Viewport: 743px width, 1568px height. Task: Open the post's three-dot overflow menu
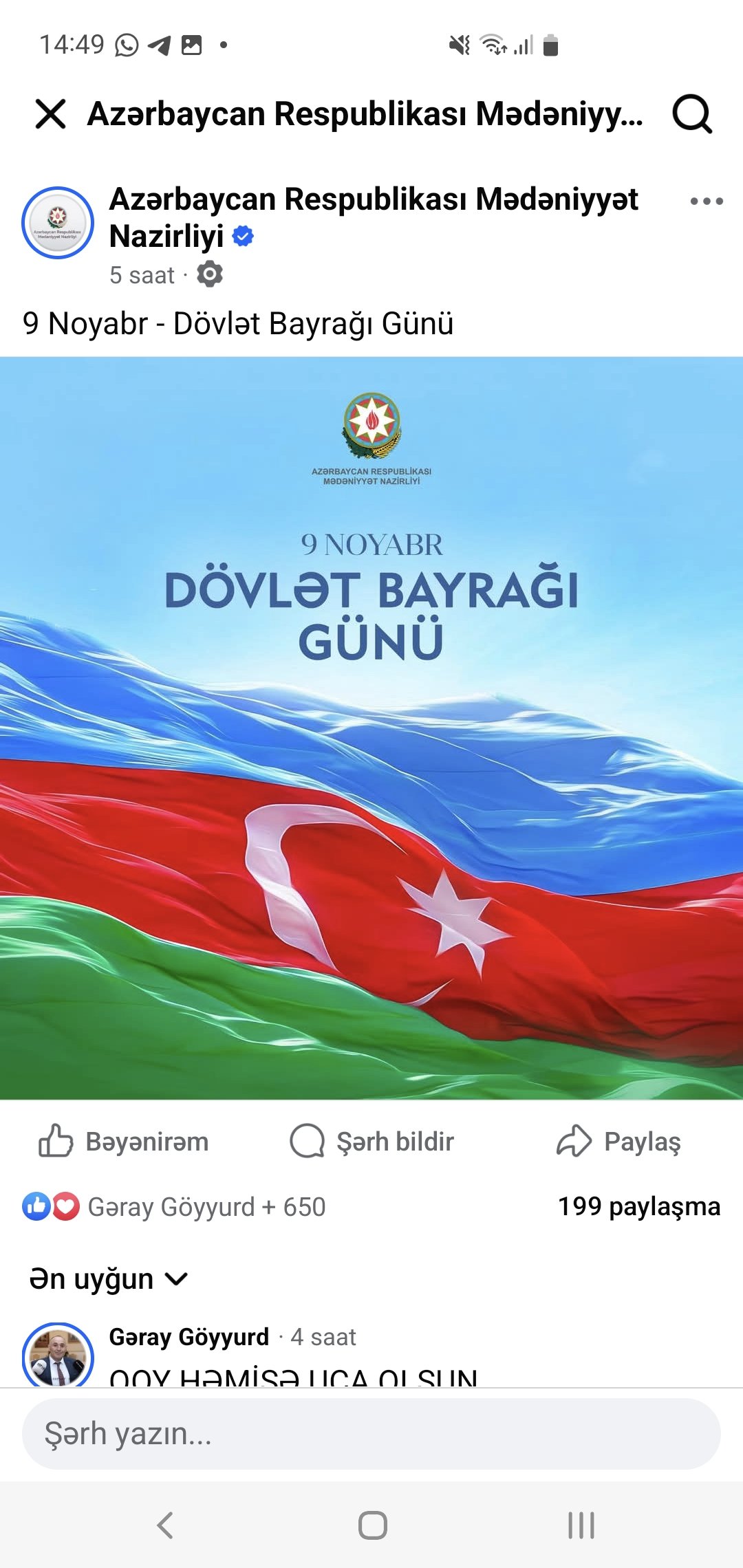707,202
